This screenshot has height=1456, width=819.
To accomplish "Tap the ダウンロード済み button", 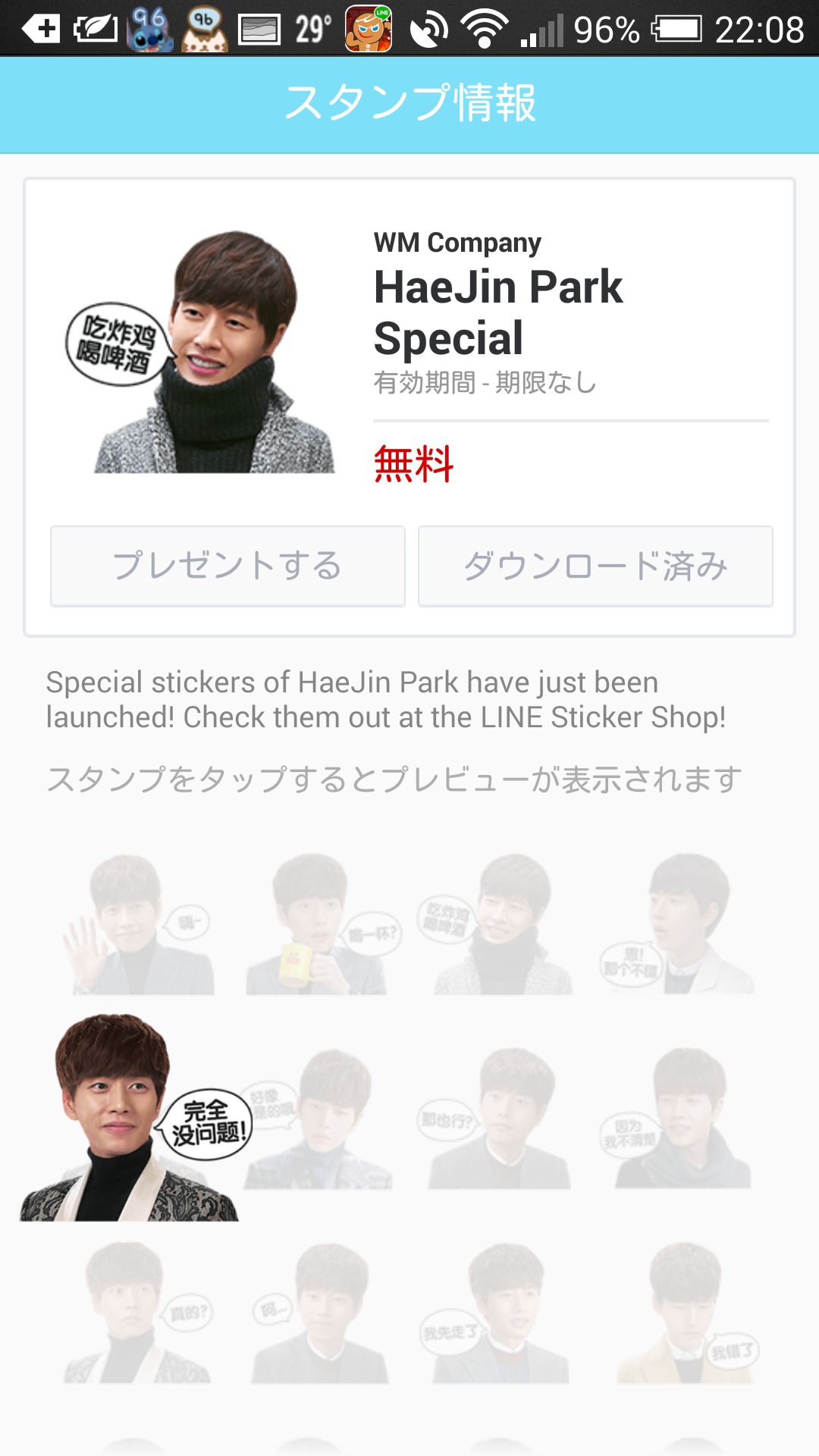I will (x=595, y=566).
